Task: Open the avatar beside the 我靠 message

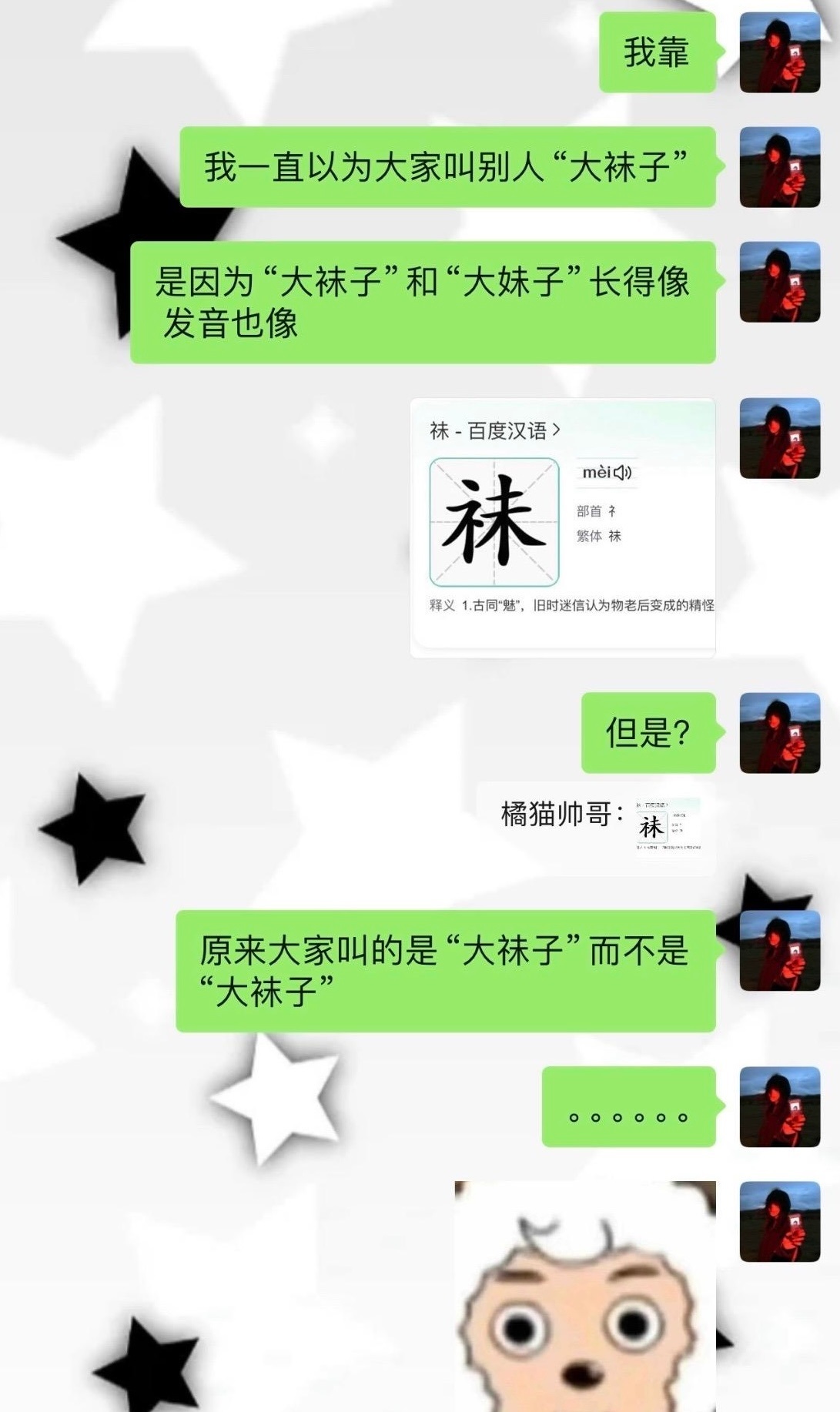Action: 779,53
